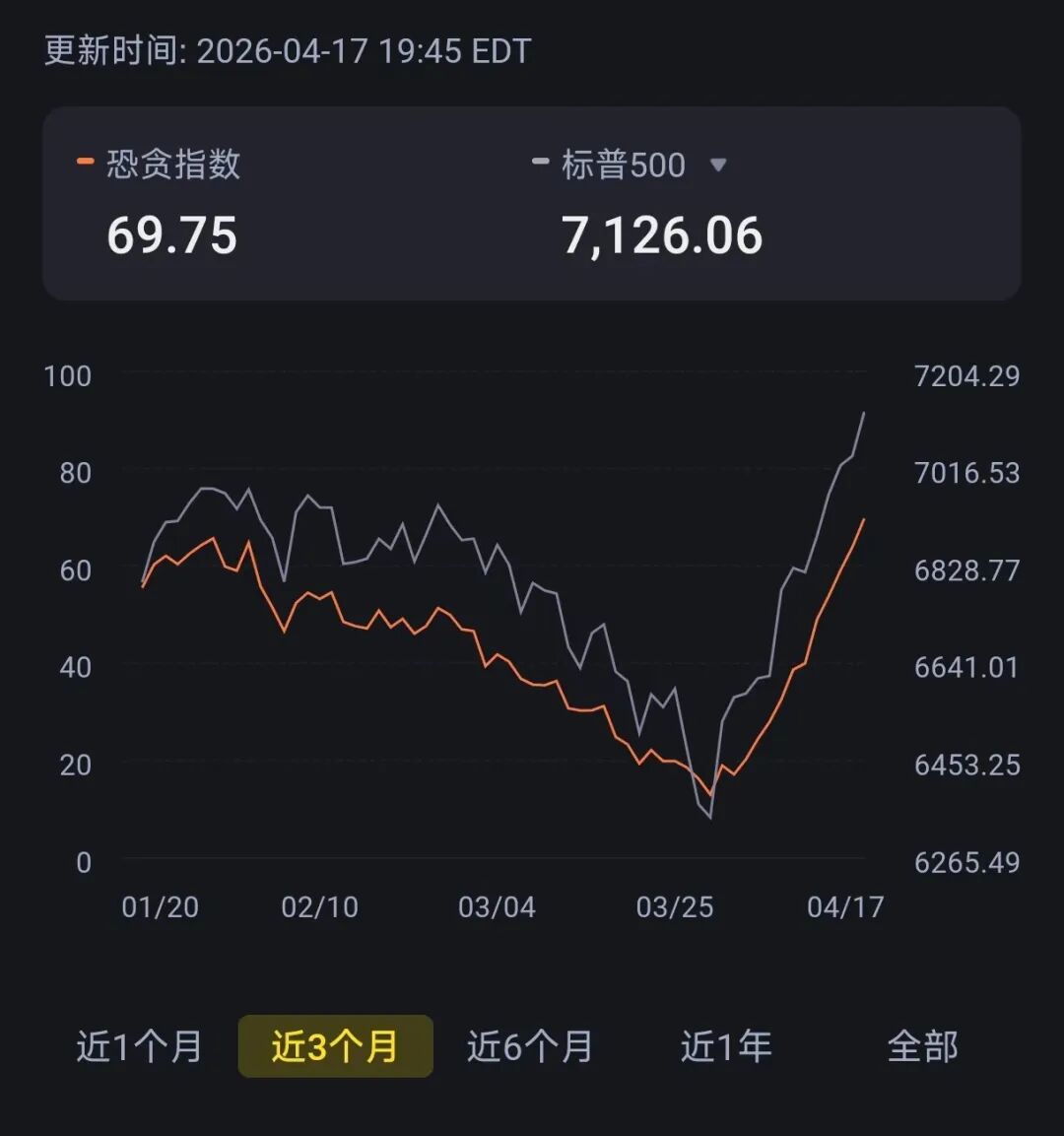Click the 04/17 date label on axis
Image resolution: width=1064 pixels, height=1136 pixels.
[846, 905]
